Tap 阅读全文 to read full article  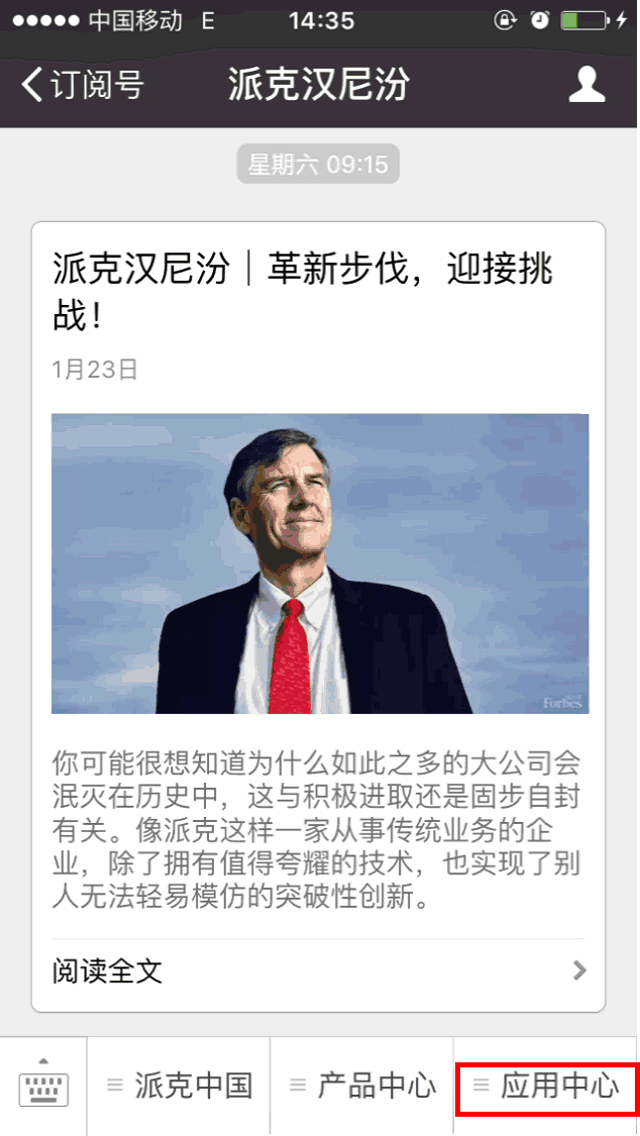[x=319, y=971]
